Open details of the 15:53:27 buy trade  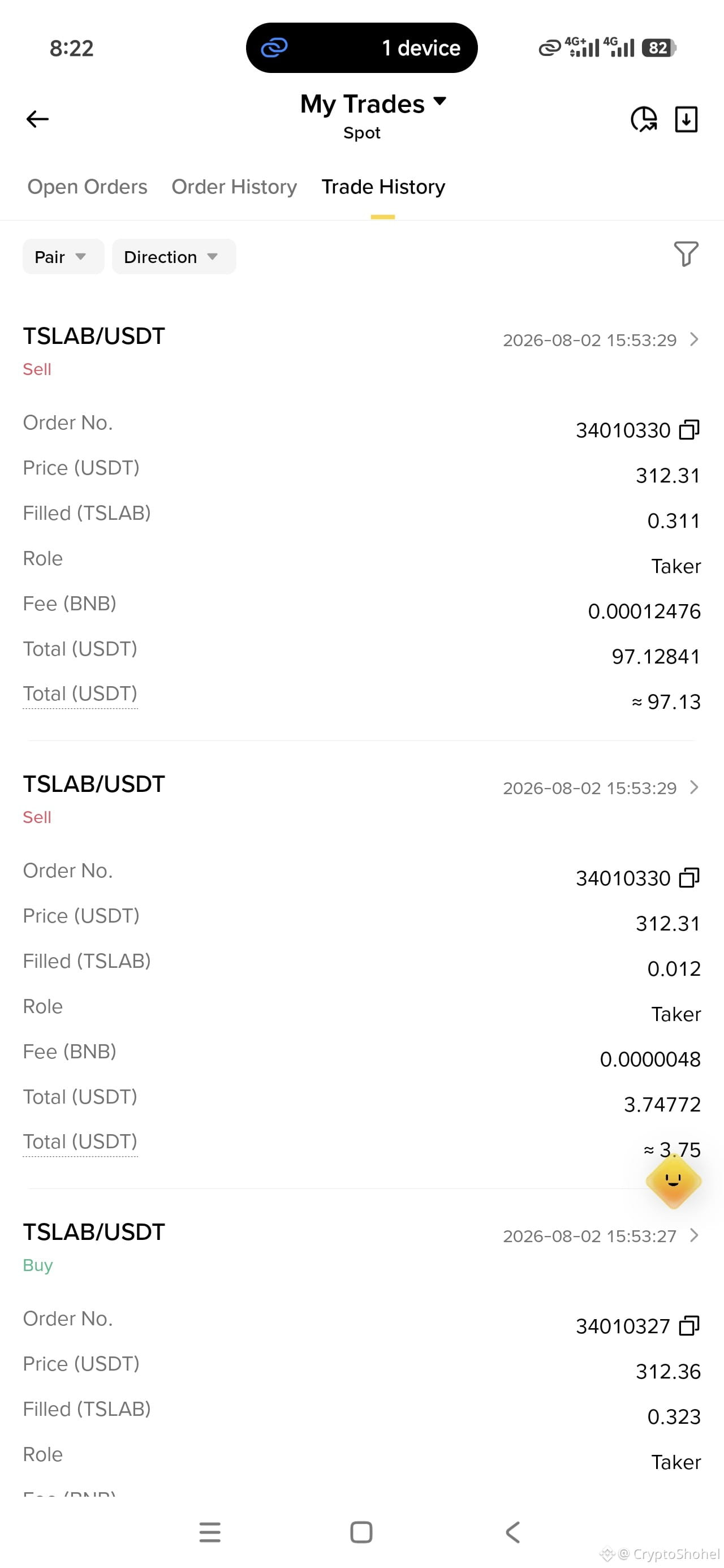pos(693,1235)
